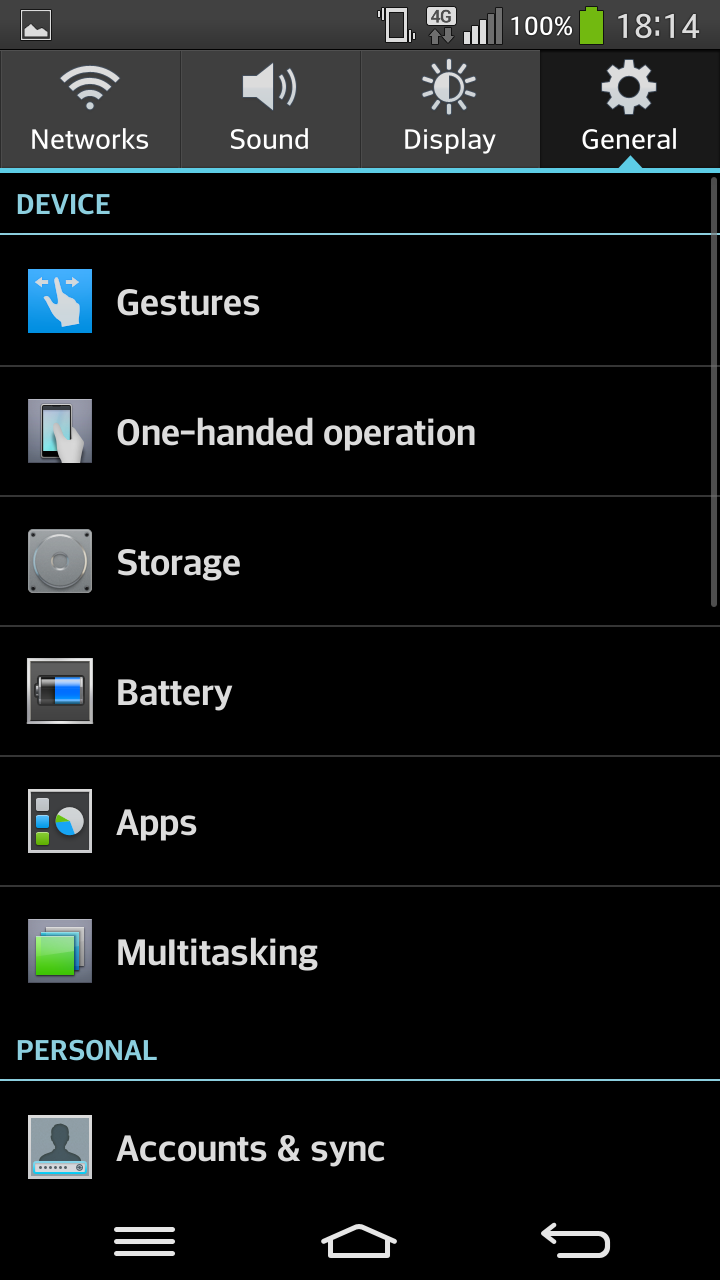Switch to the Networks tab
Viewport: 720px width, 1280px height.
(90, 109)
